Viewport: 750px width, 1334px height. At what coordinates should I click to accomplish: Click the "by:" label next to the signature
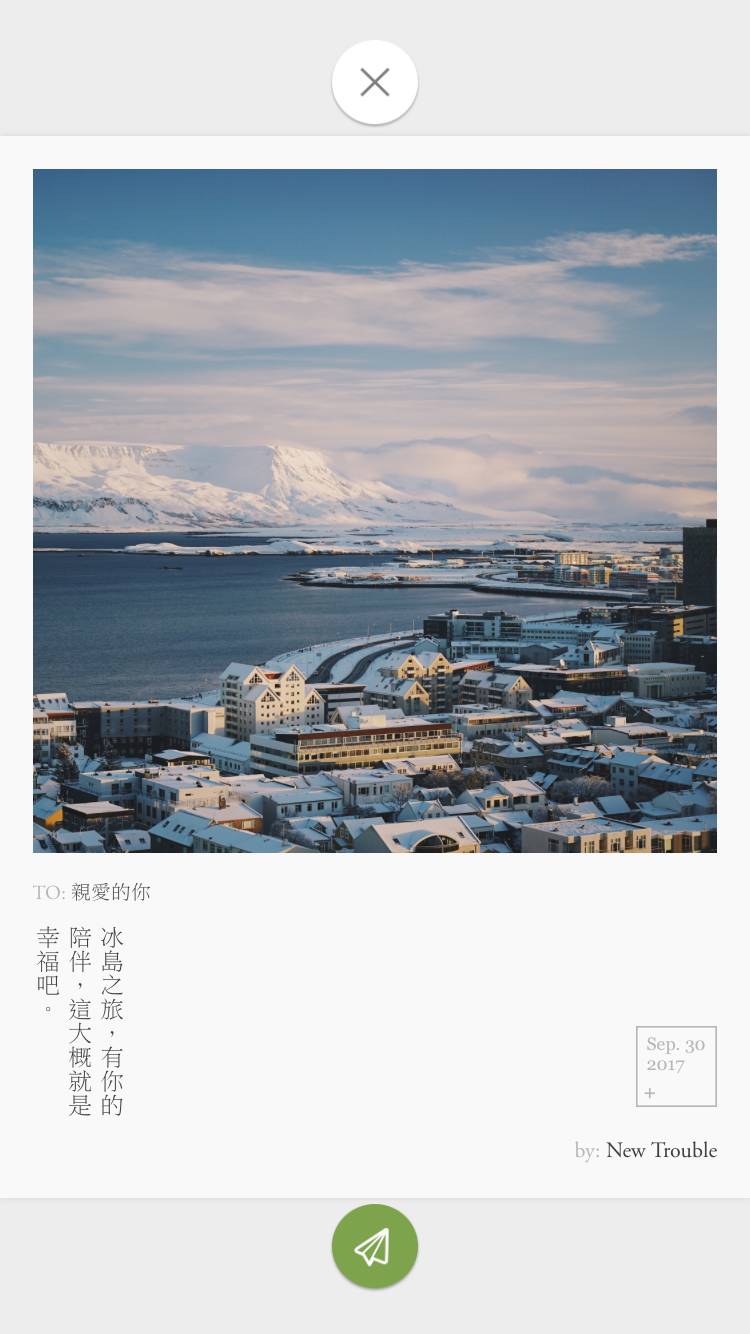pyautogui.click(x=588, y=1151)
